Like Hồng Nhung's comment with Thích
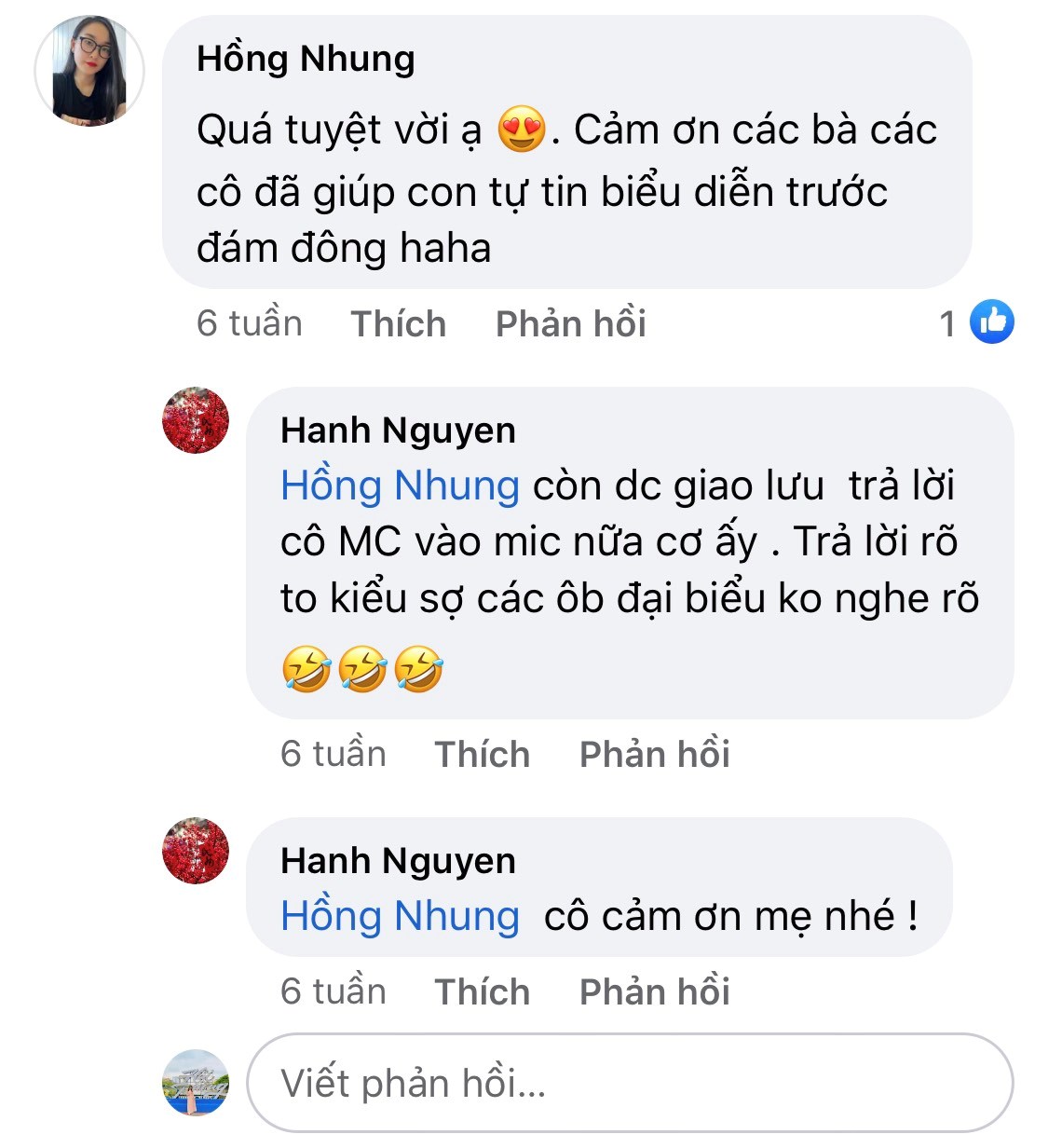This screenshot has height=1148, width=1048. click(398, 324)
